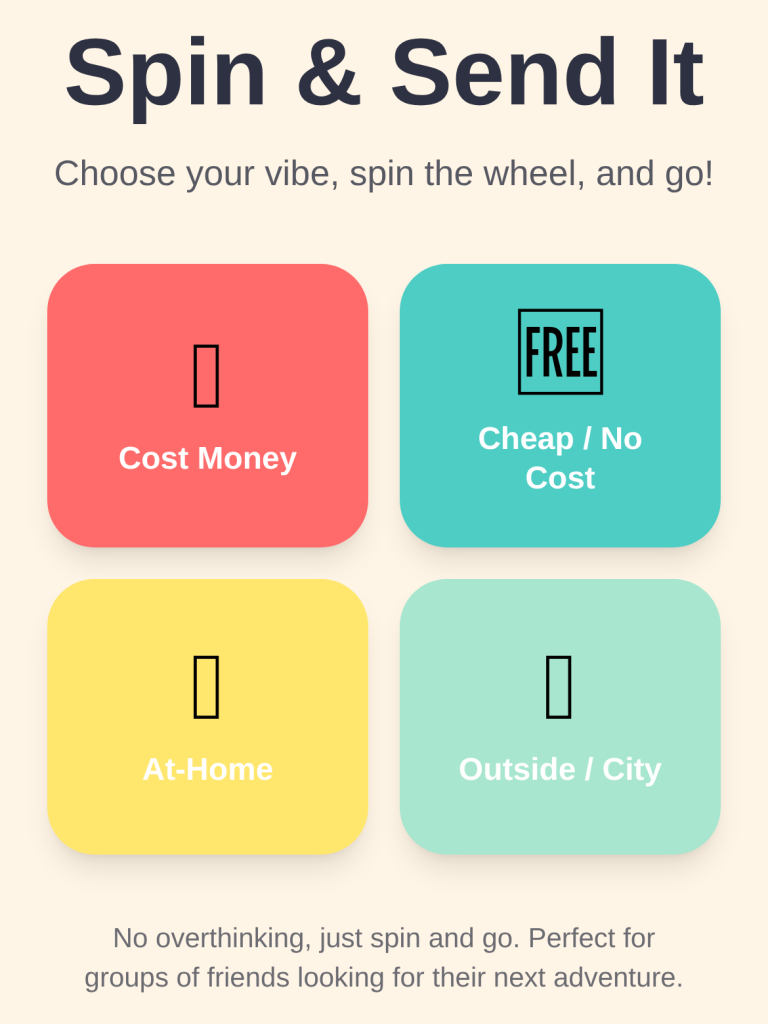The width and height of the screenshot is (768, 1024).
Task: Click the subtitle about spinning the wheel
Action: click(384, 172)
